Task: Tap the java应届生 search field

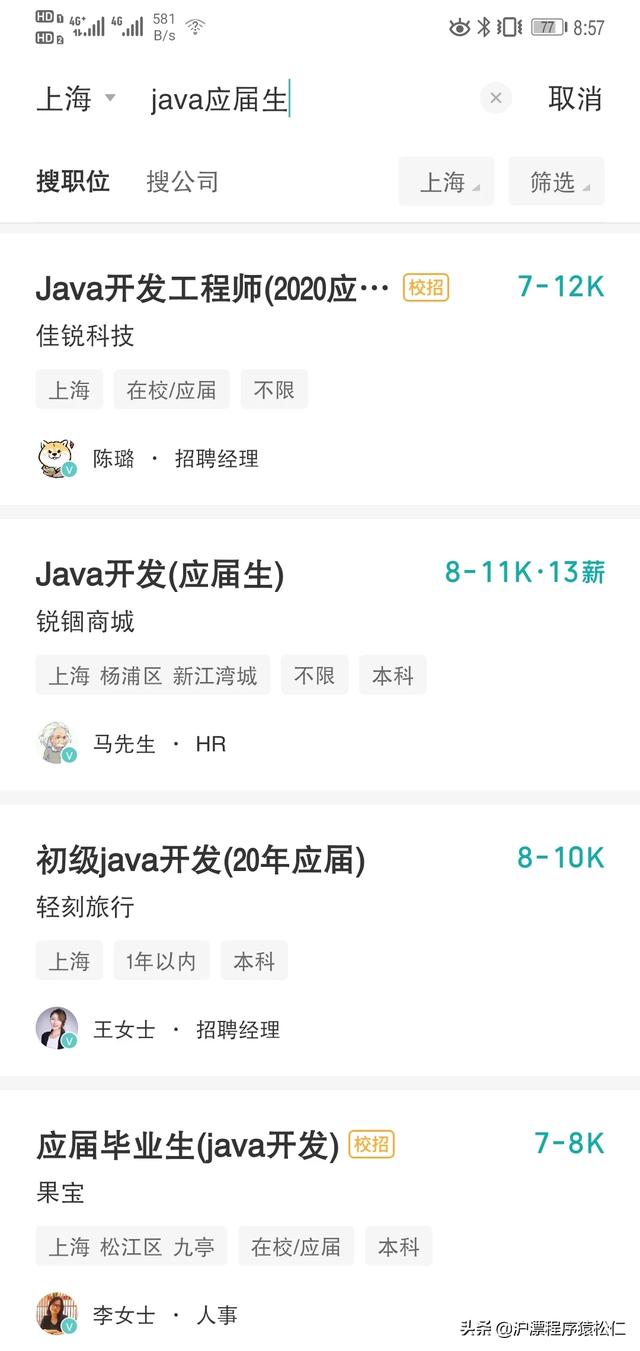Action: pyautogui.click(x=300, y=99)
